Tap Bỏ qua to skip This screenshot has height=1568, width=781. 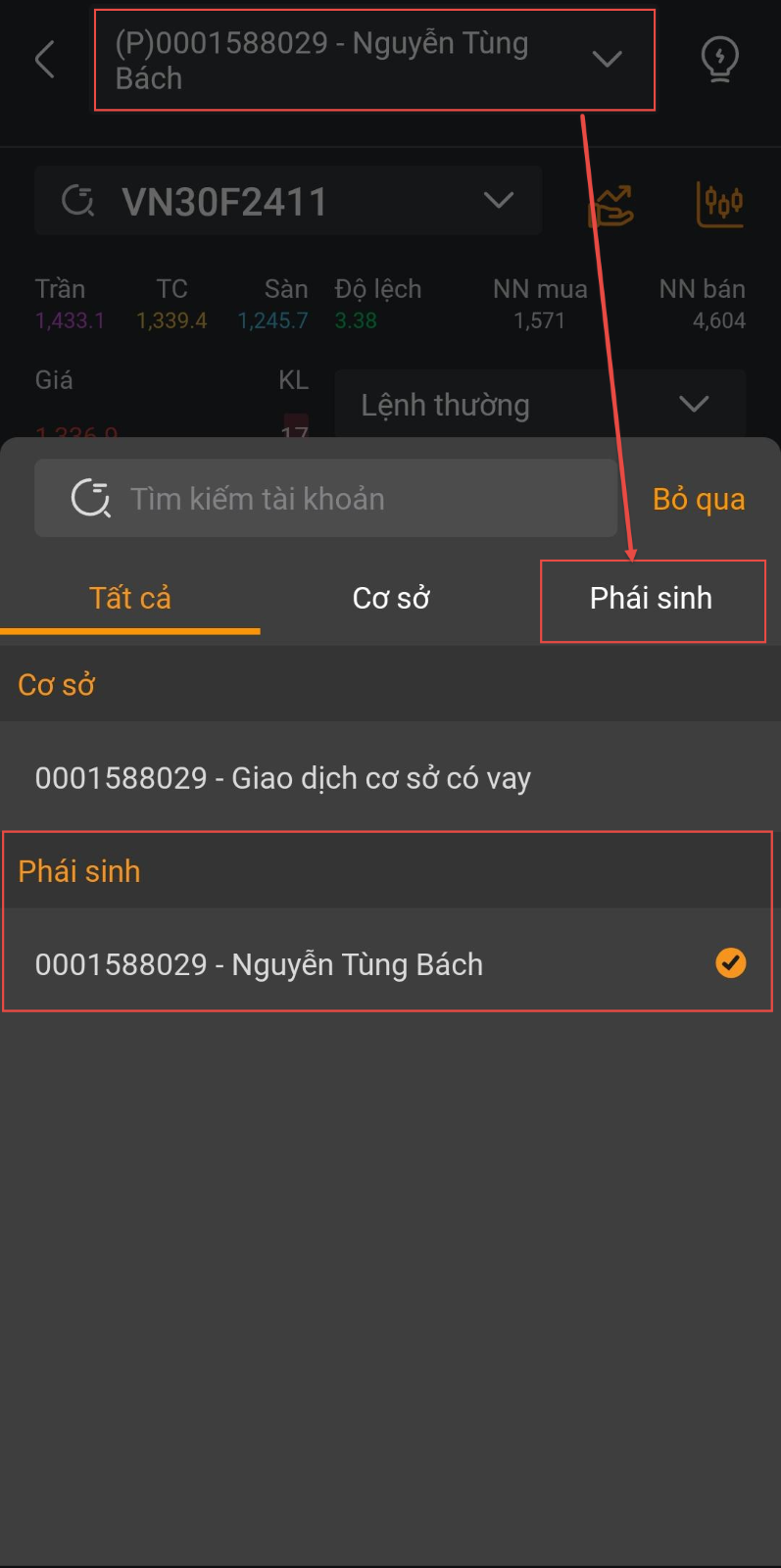(699, 499)
